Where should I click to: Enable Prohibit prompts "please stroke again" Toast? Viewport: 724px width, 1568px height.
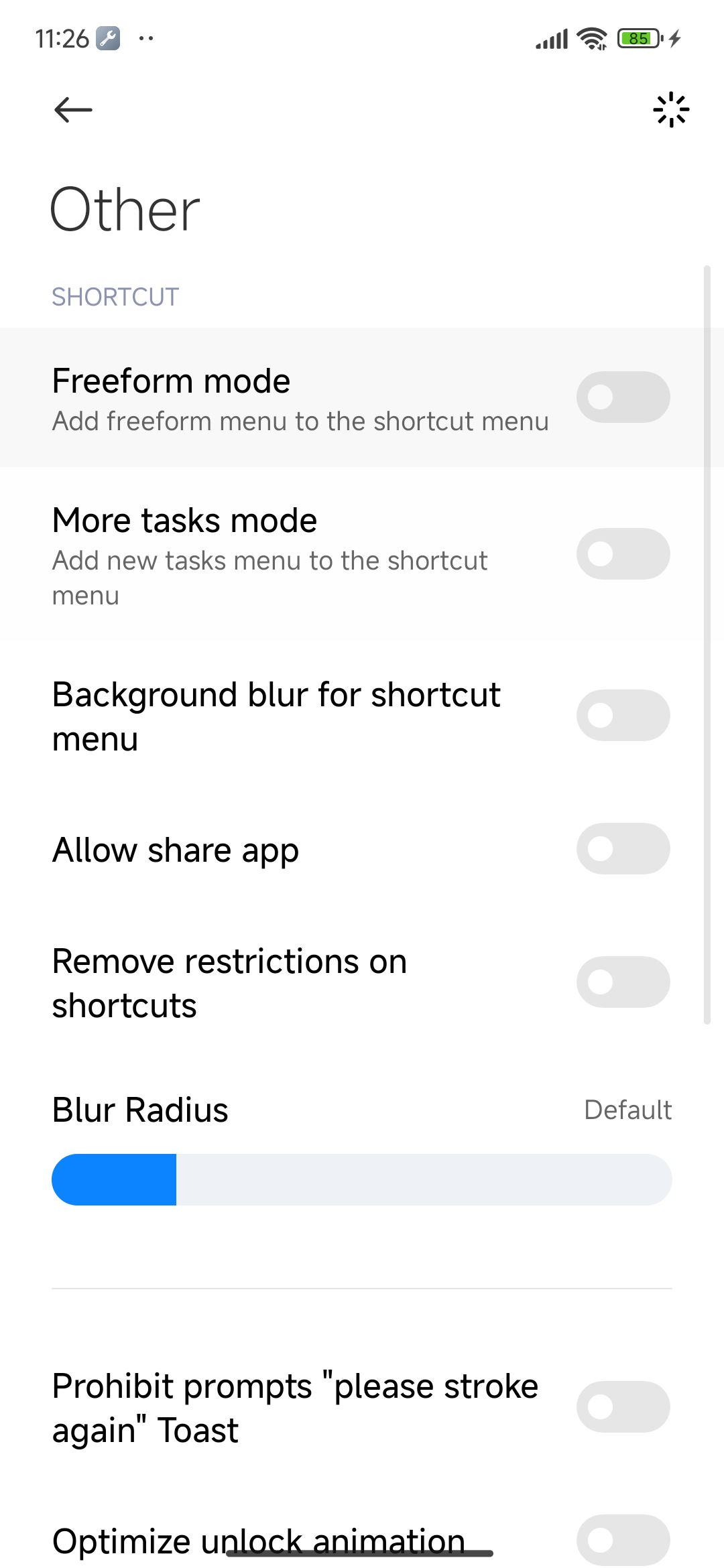pos(623,1407)
